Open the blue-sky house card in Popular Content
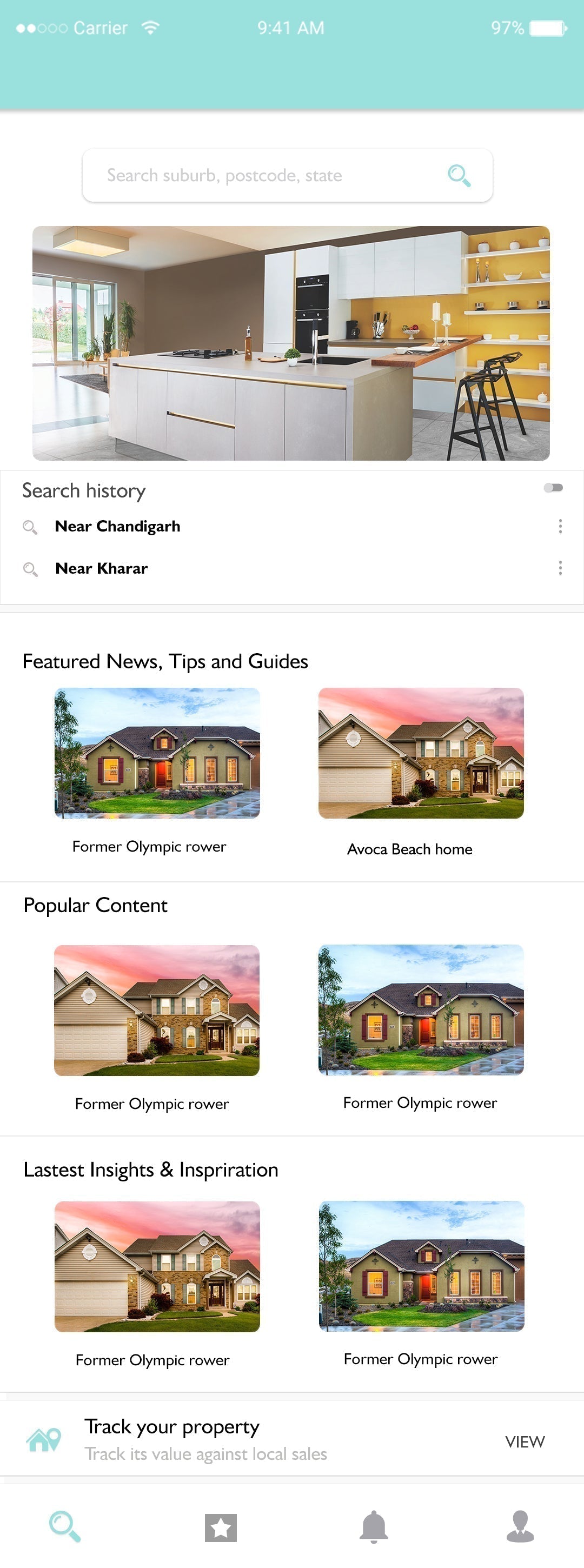584x1568 pixels. click(421, 1011)
